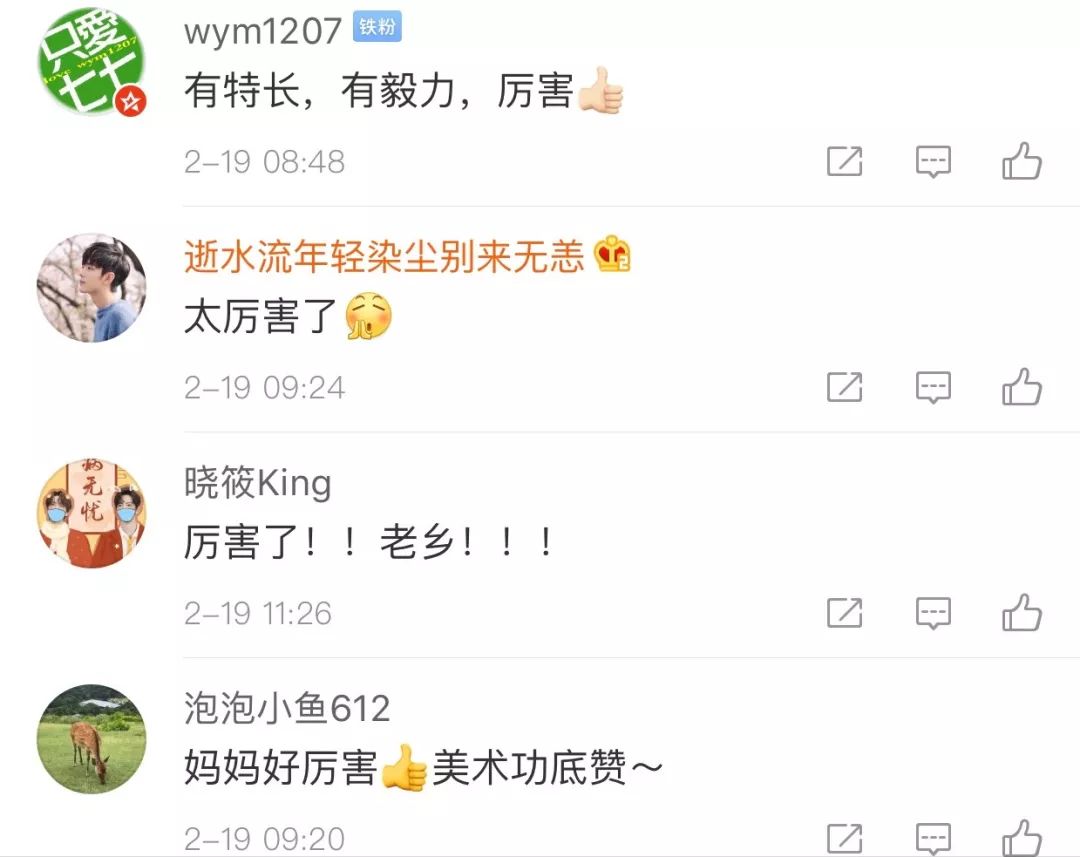Repost 晓筱King's comment
The width and height of the screenshot is (1080, 857).
[844, 612]
